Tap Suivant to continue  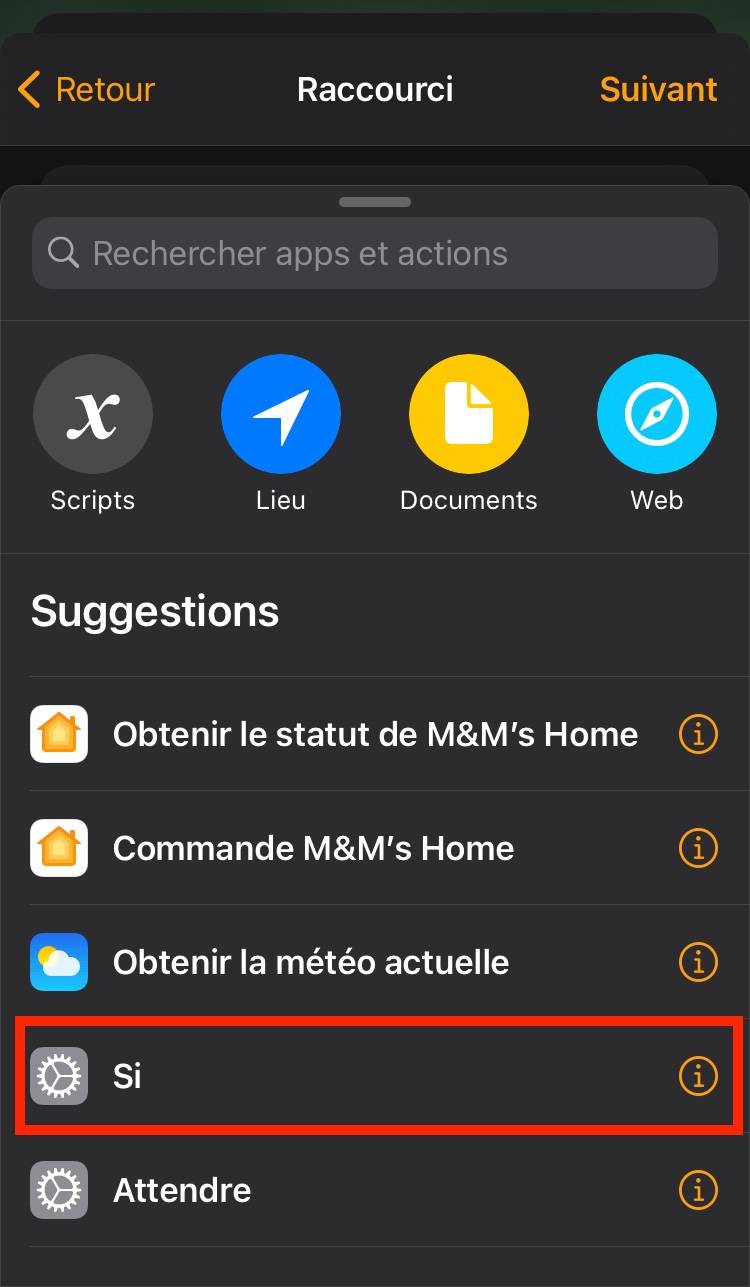[x=658, y=90]
